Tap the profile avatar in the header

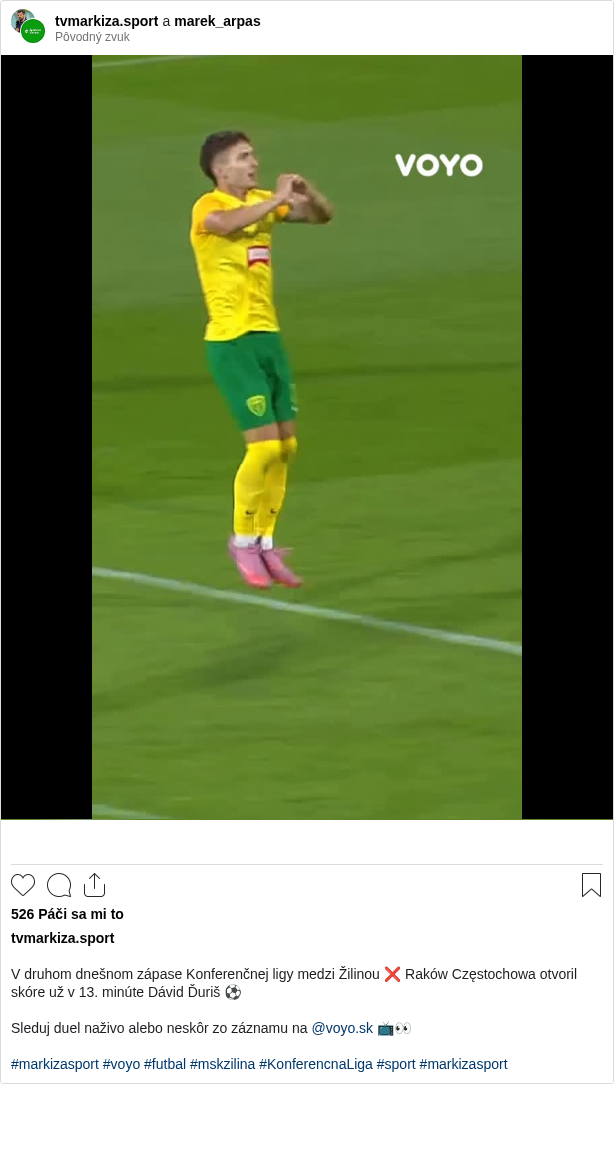point(28,26)
